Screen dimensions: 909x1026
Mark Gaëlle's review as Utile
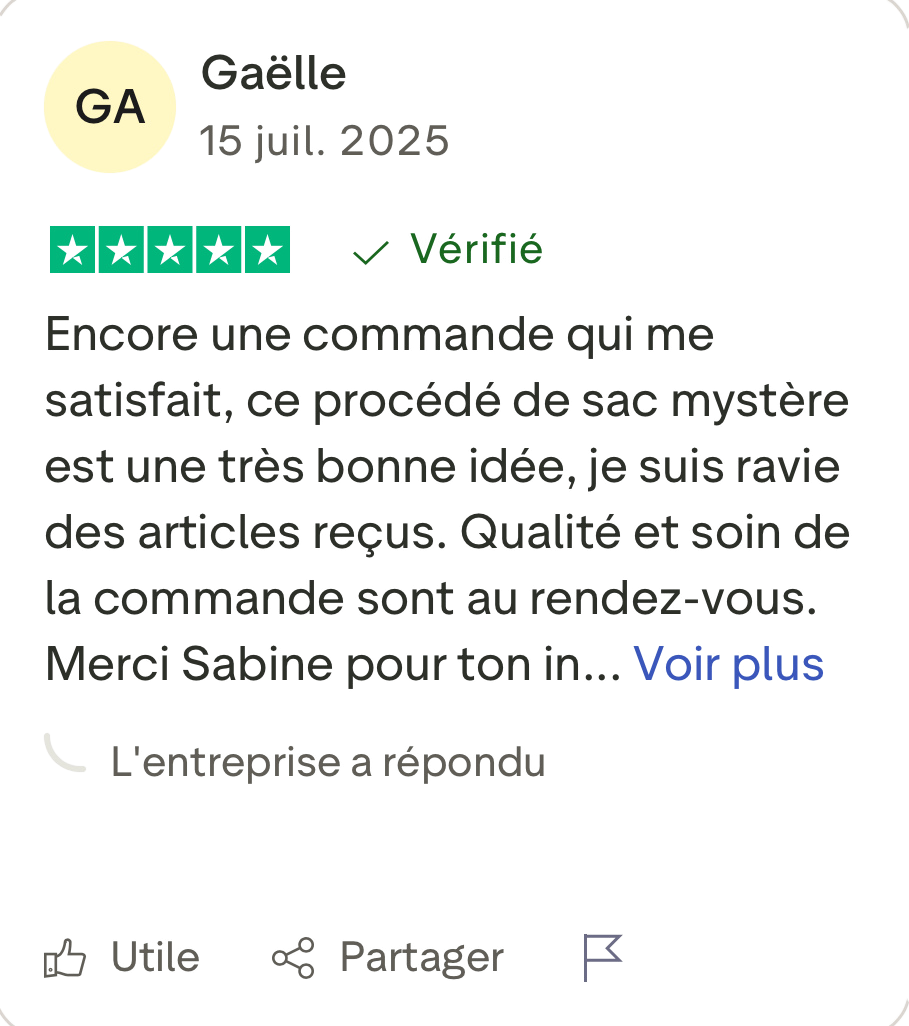121,958
